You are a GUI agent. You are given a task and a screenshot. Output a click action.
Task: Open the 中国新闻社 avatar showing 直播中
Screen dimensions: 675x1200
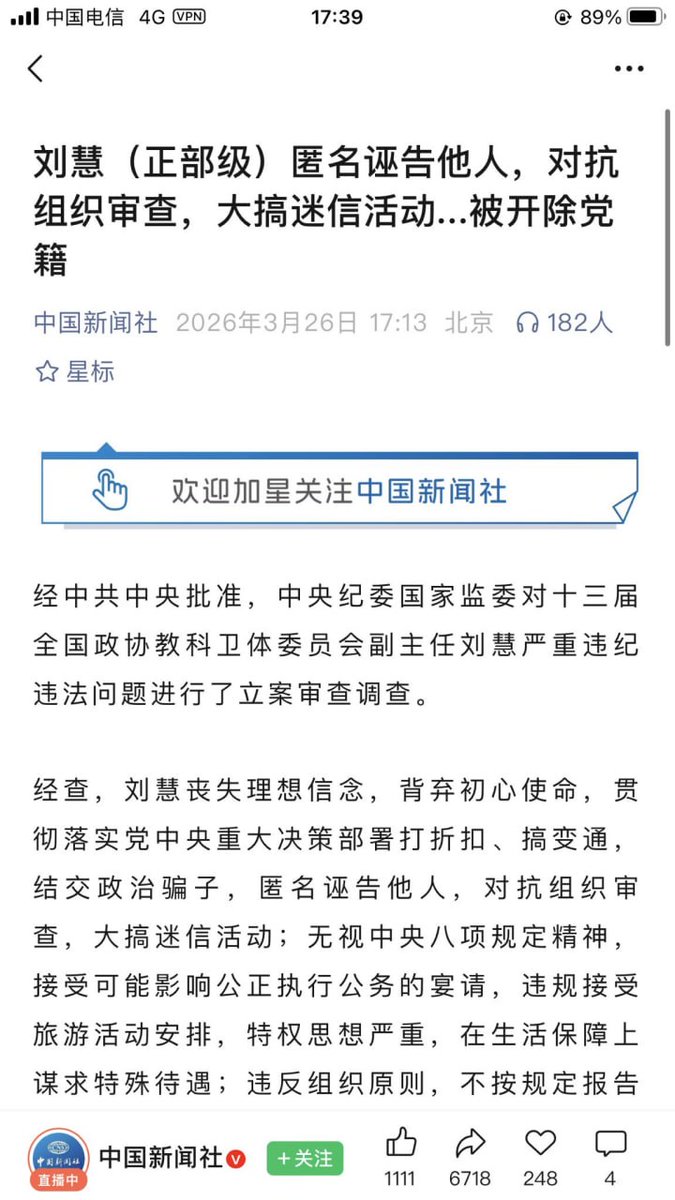coord(57,1159)
